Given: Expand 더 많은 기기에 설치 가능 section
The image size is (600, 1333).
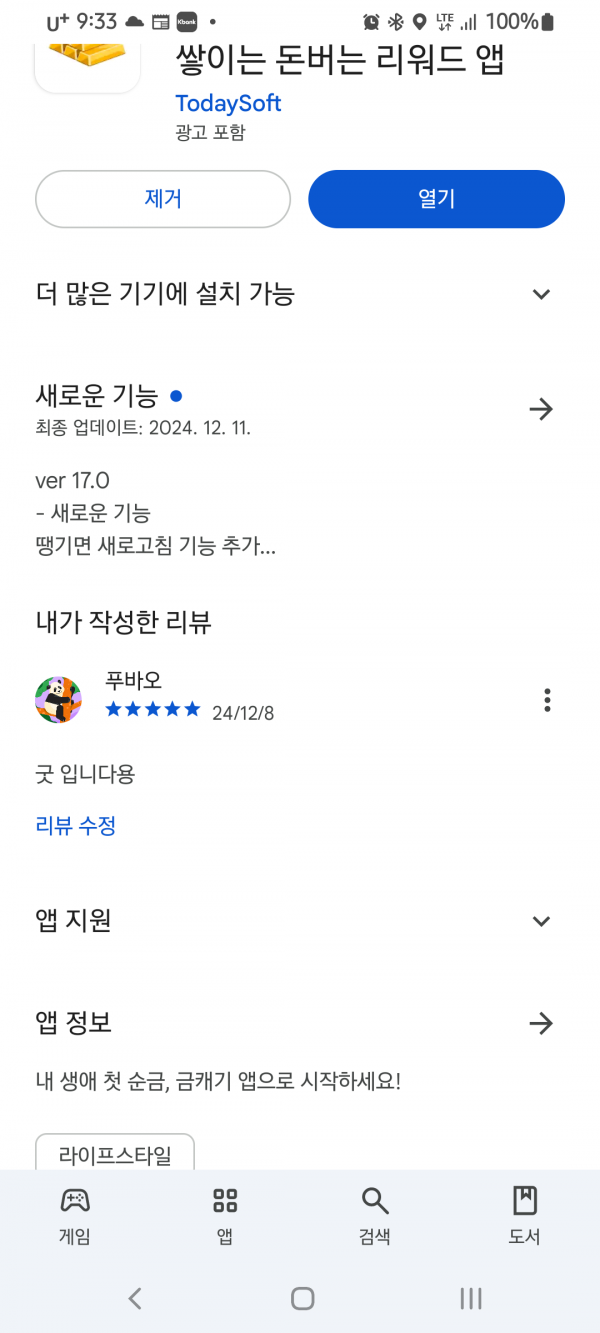Looking at the screenshot, I should (541, 294).
